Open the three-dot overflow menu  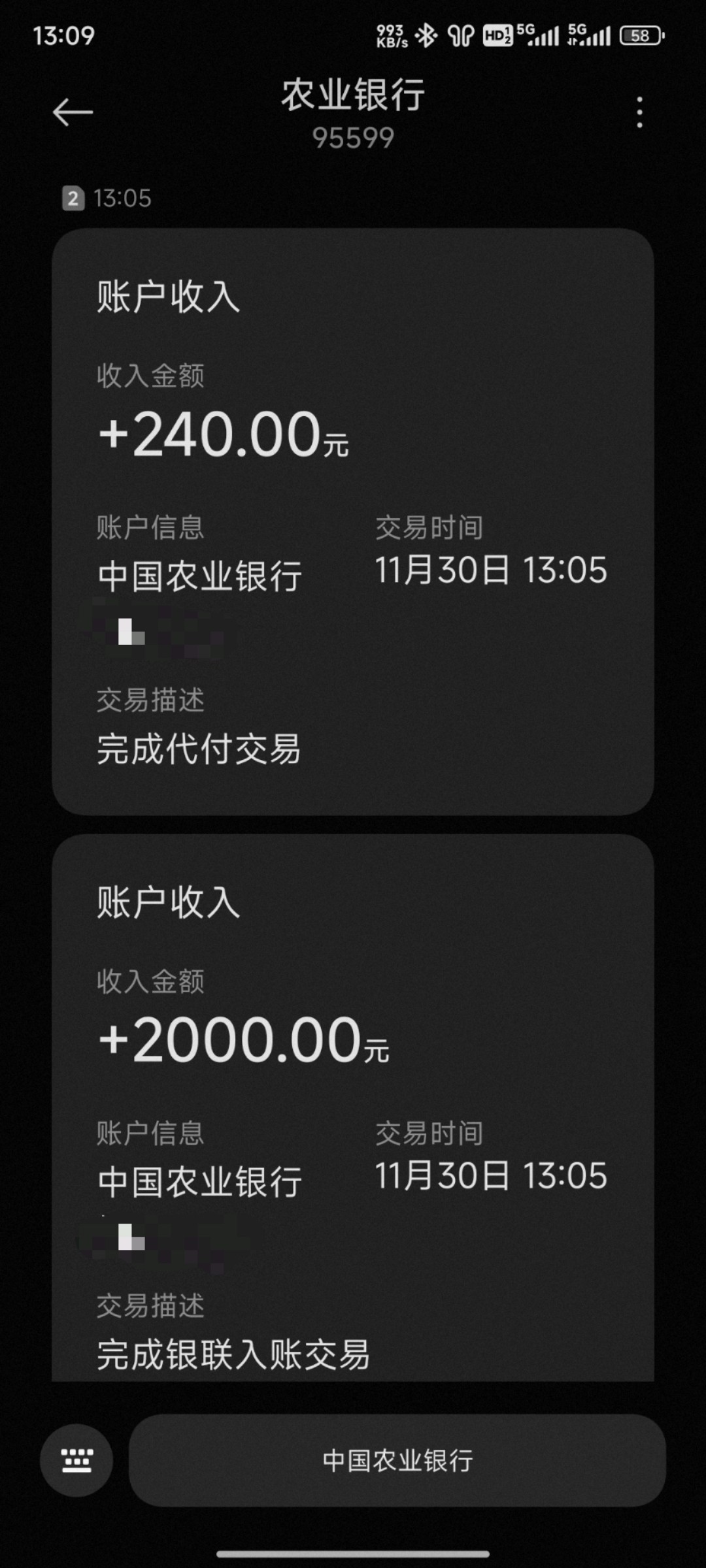(x=639, y=112)
